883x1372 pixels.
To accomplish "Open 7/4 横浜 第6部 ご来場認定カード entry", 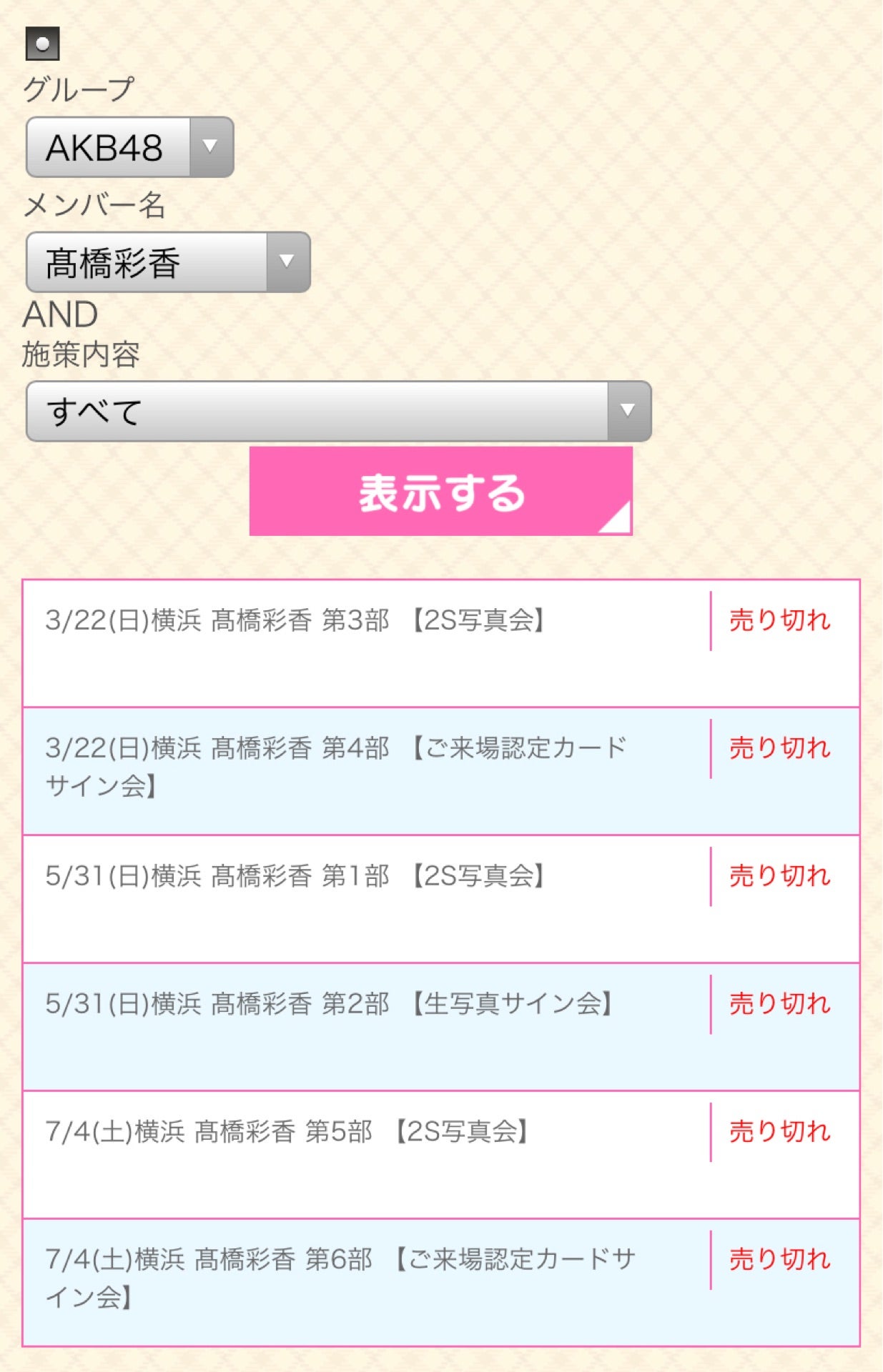I will (340, 1278).
